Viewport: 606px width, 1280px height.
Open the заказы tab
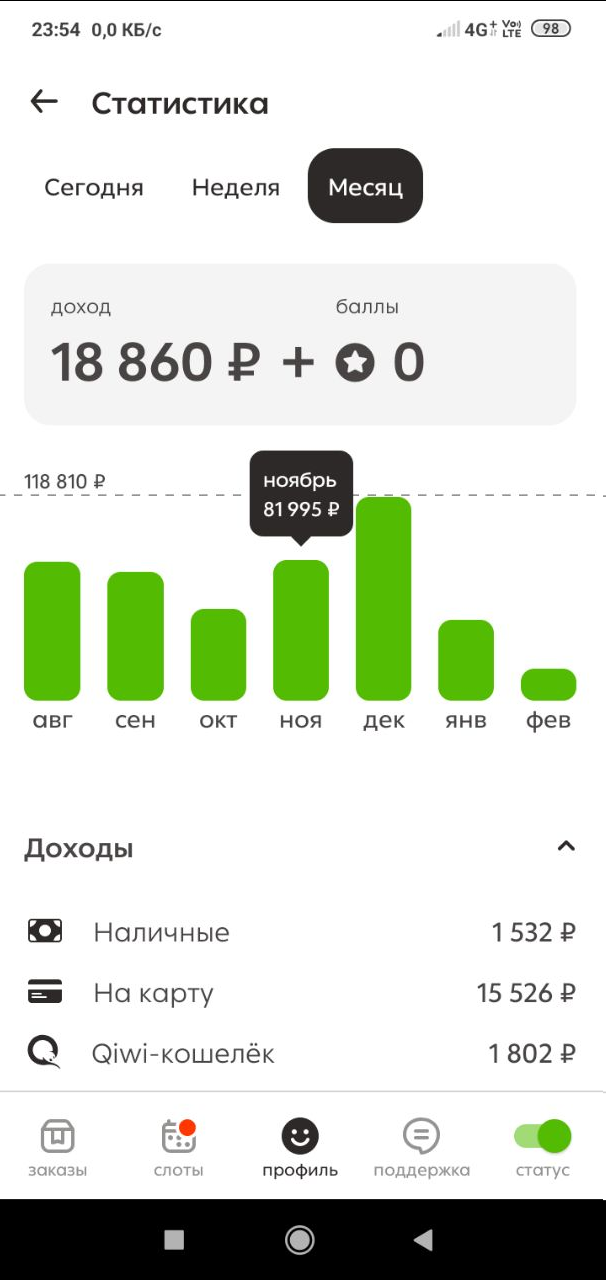[57, 1147]
